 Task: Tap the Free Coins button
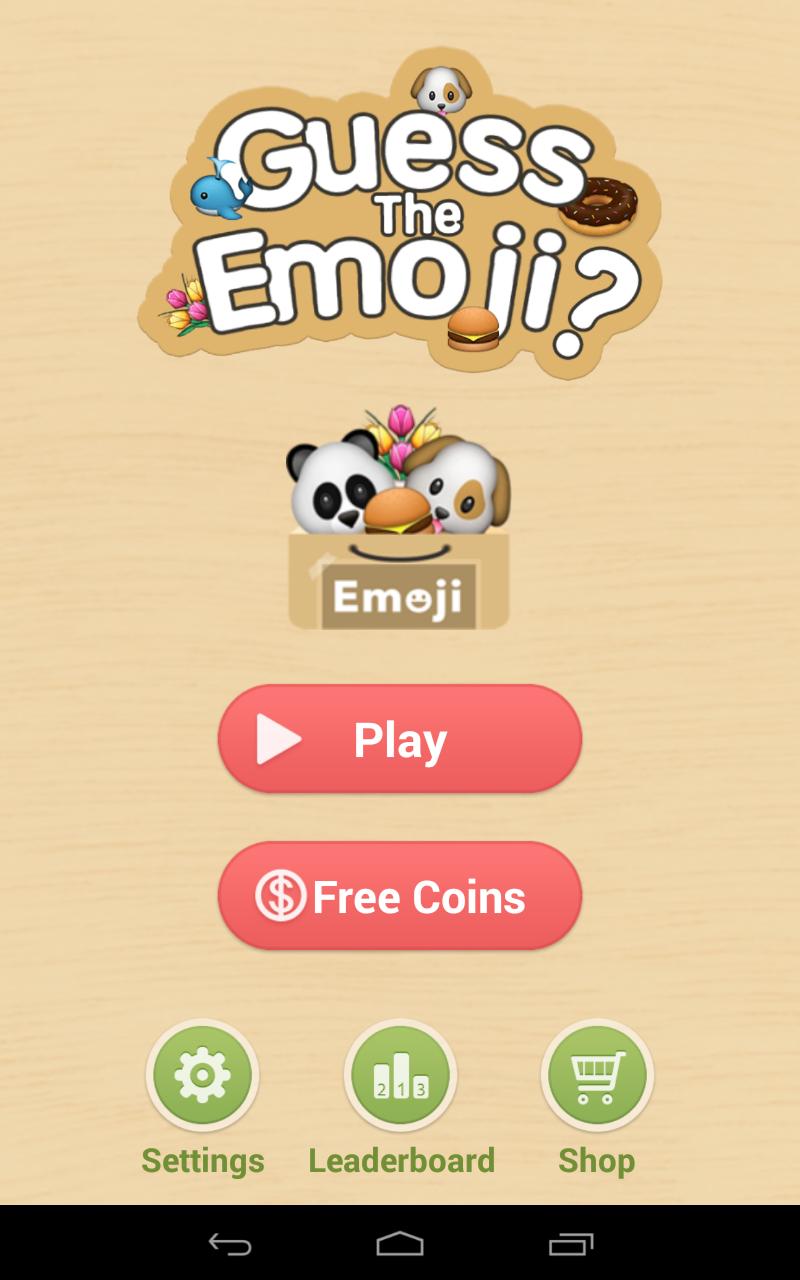click(x=399, y=895)
